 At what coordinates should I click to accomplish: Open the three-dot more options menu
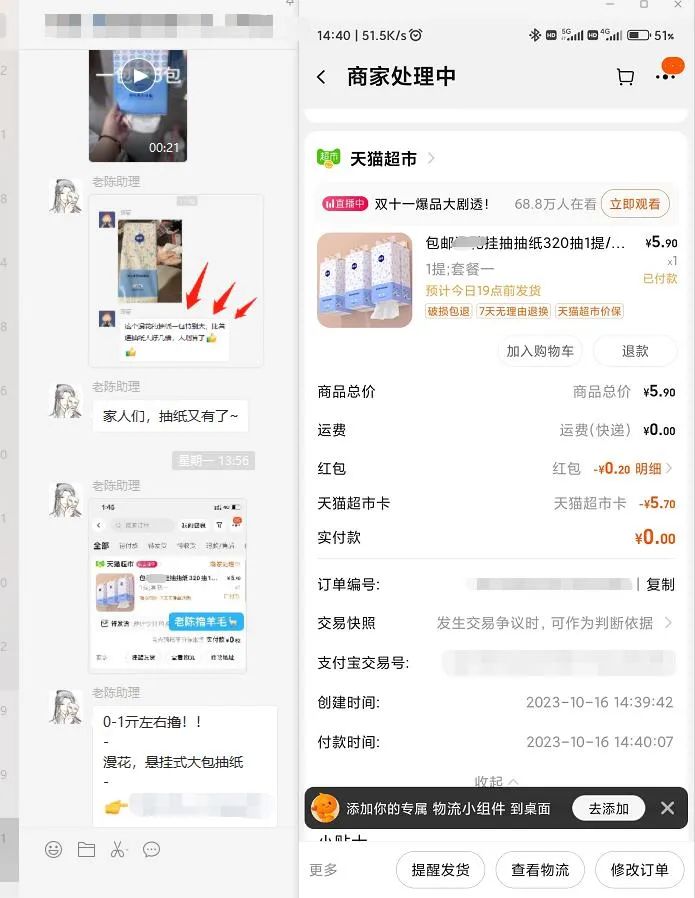point(665,76)
